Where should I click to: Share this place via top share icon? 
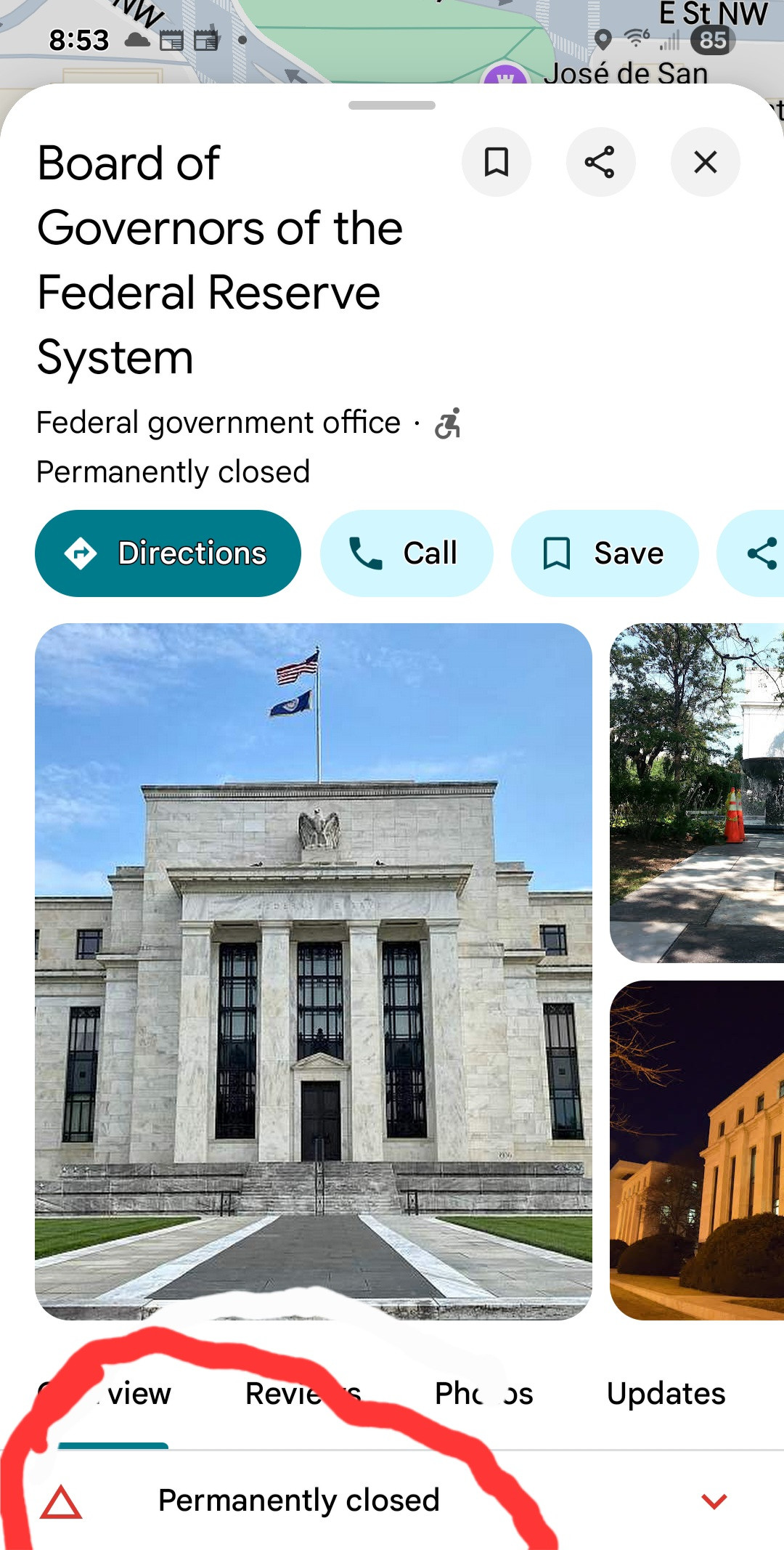[600, 162]
